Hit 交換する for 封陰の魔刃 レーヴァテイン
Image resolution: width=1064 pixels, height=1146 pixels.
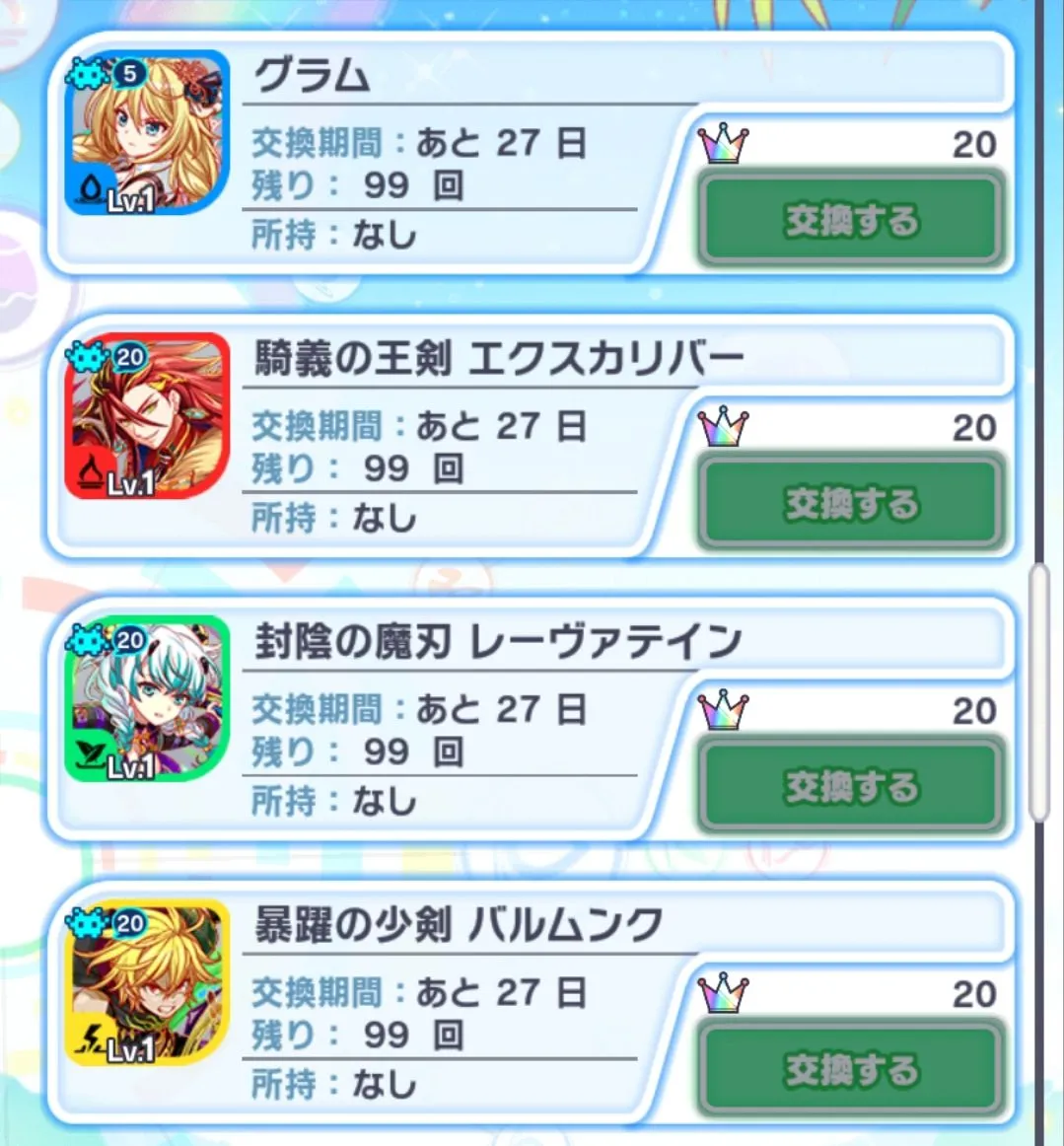click(851, 786)
